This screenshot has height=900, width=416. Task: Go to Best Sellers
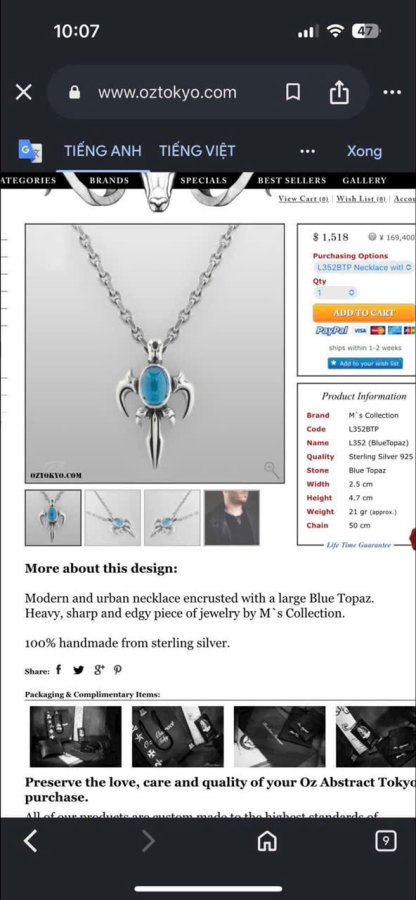click(x=291, y=180)
